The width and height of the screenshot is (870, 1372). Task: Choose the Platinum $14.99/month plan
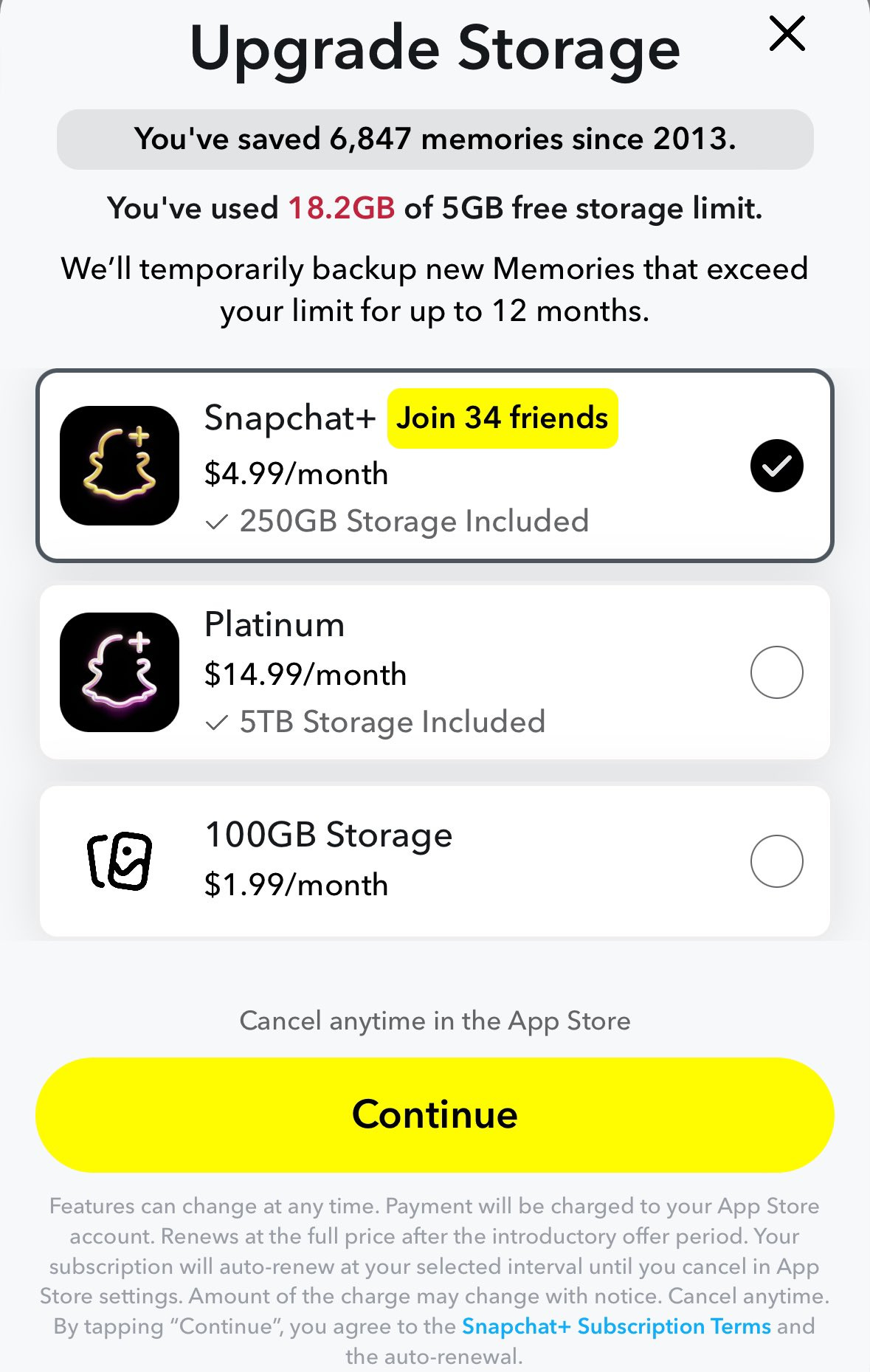(776, 672)
